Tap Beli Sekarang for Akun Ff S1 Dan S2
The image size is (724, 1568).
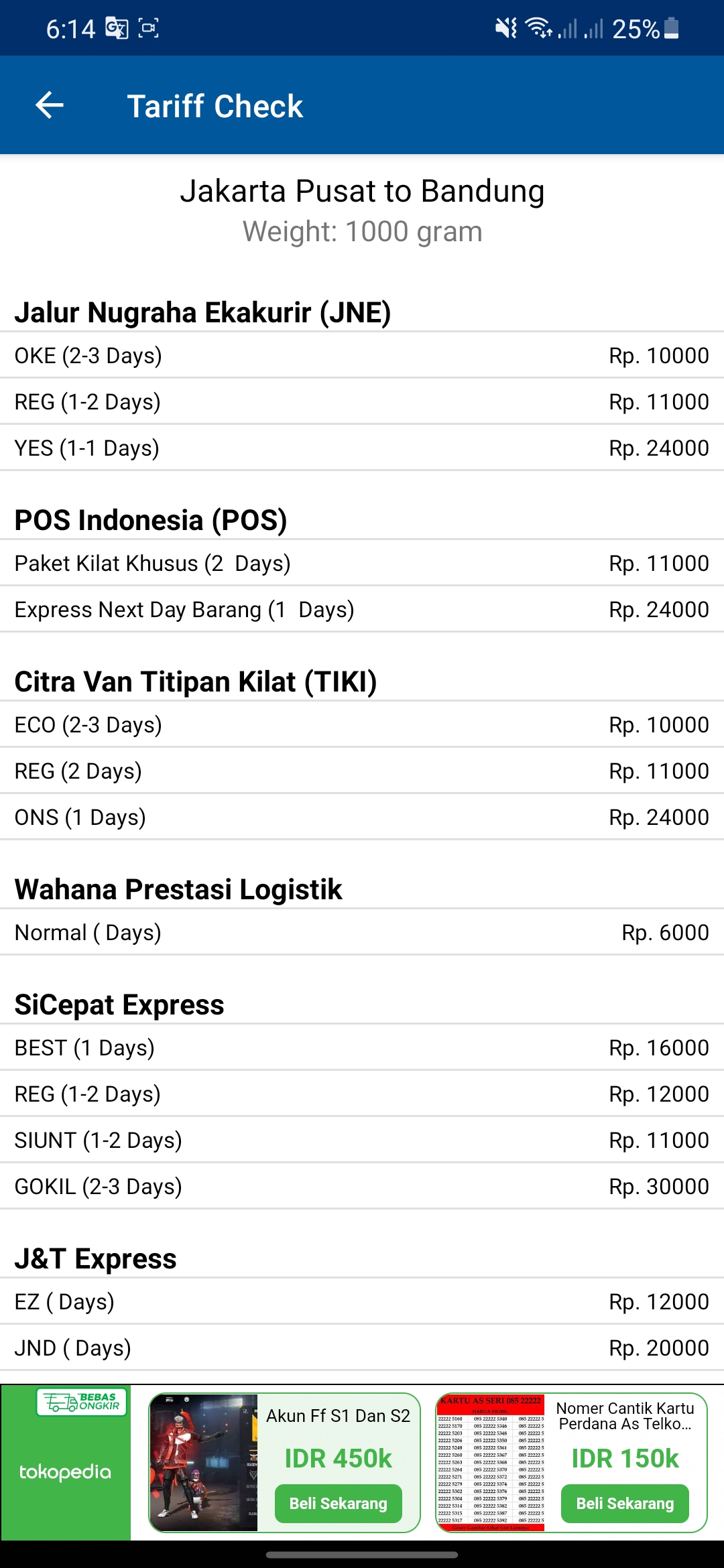[339, 1502]
